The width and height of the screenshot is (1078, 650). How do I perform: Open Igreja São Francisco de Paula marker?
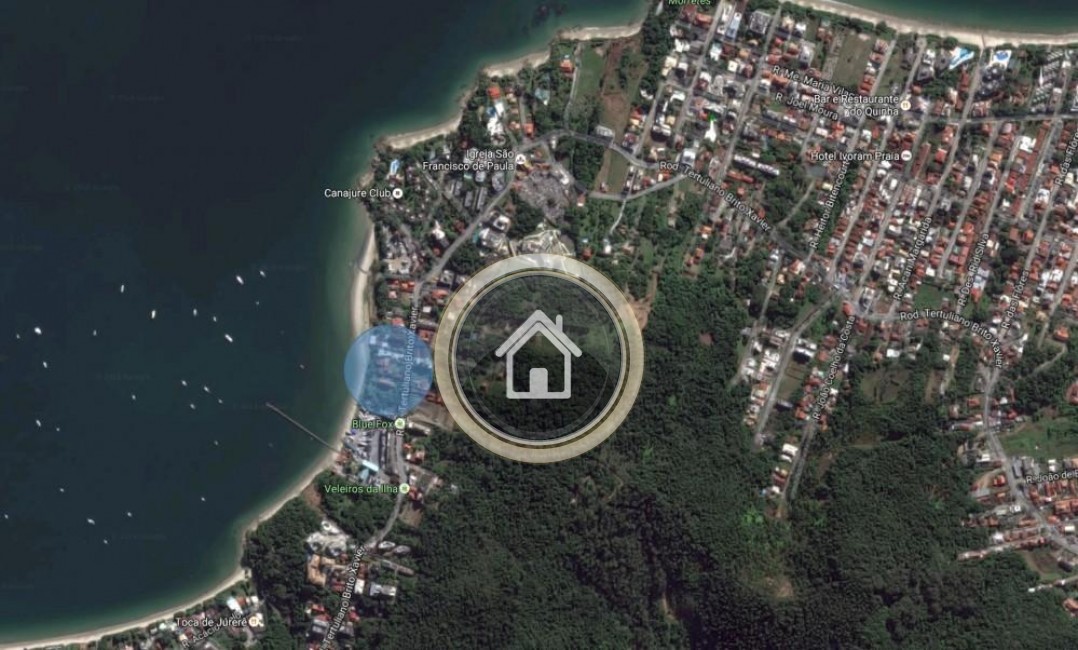(x=520, y=158)
